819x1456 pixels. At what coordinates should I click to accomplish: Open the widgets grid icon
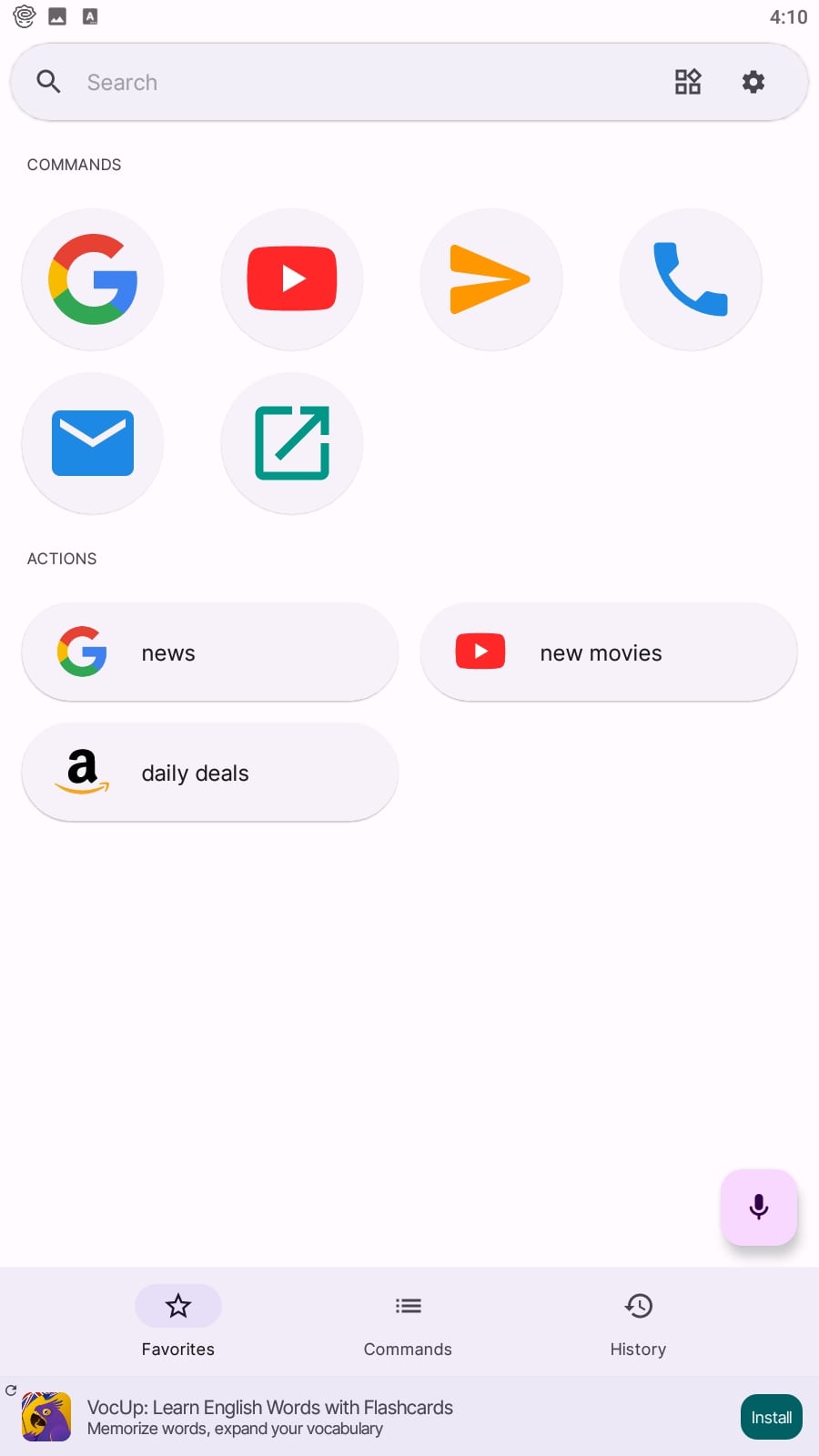point(688,82)
